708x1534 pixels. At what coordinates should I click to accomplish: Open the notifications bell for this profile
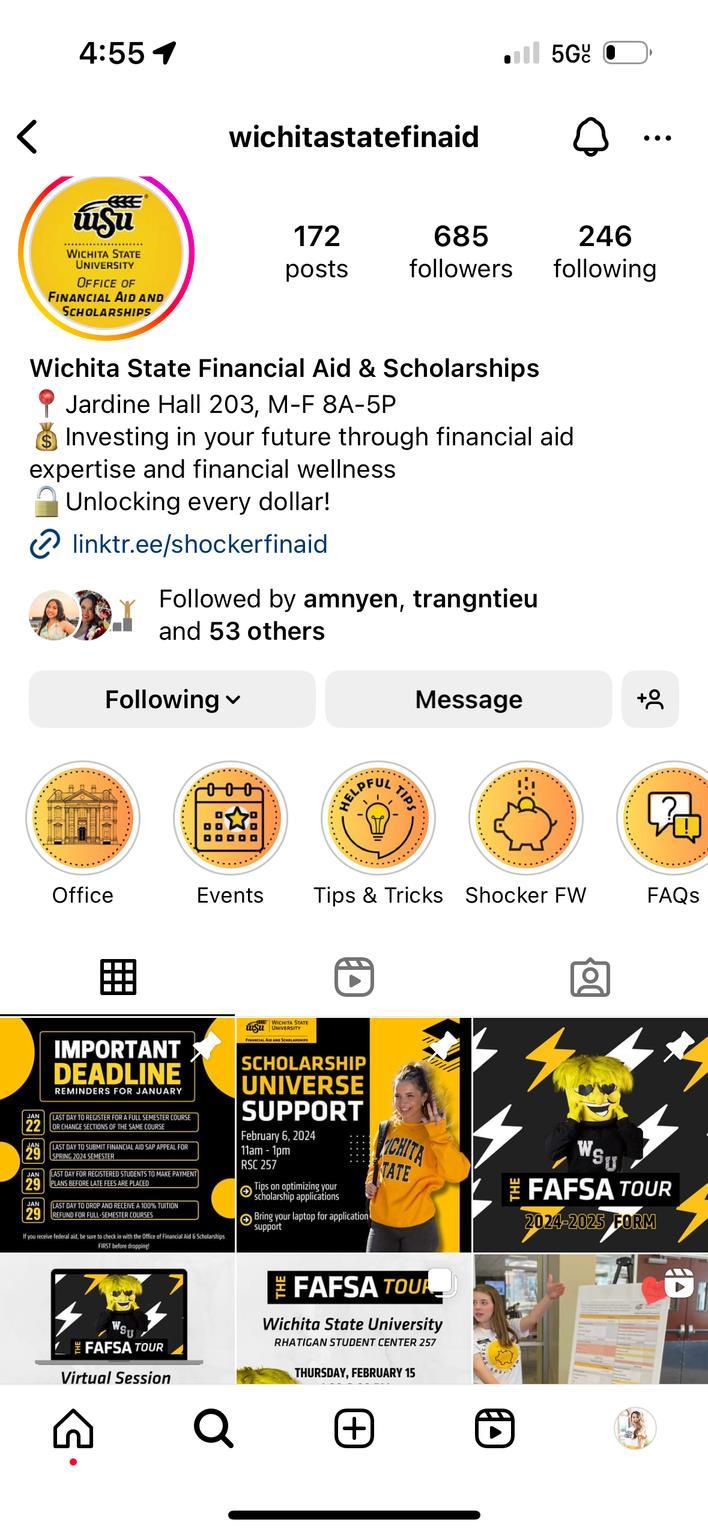(x=590, y=137)
